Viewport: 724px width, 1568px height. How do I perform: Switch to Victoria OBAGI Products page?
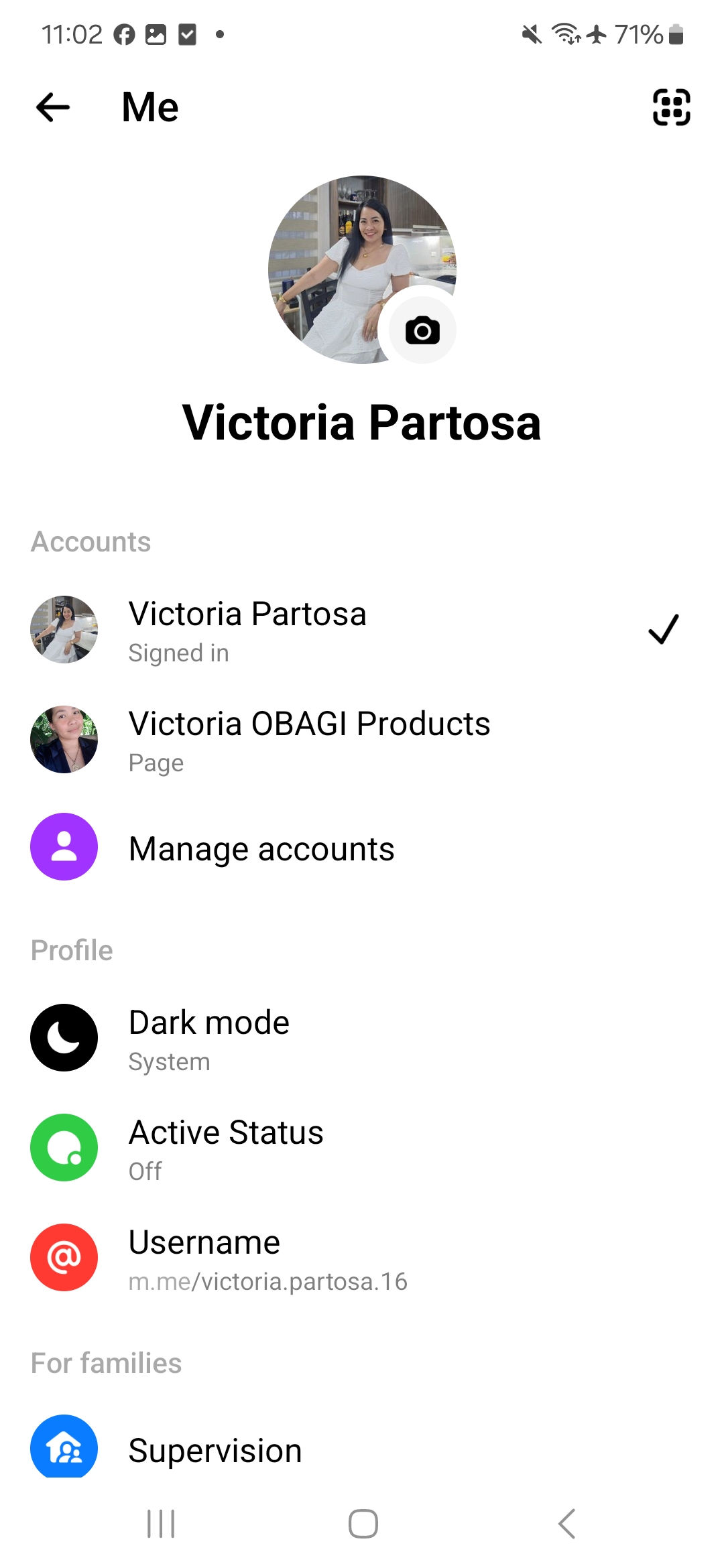point(362,740)
